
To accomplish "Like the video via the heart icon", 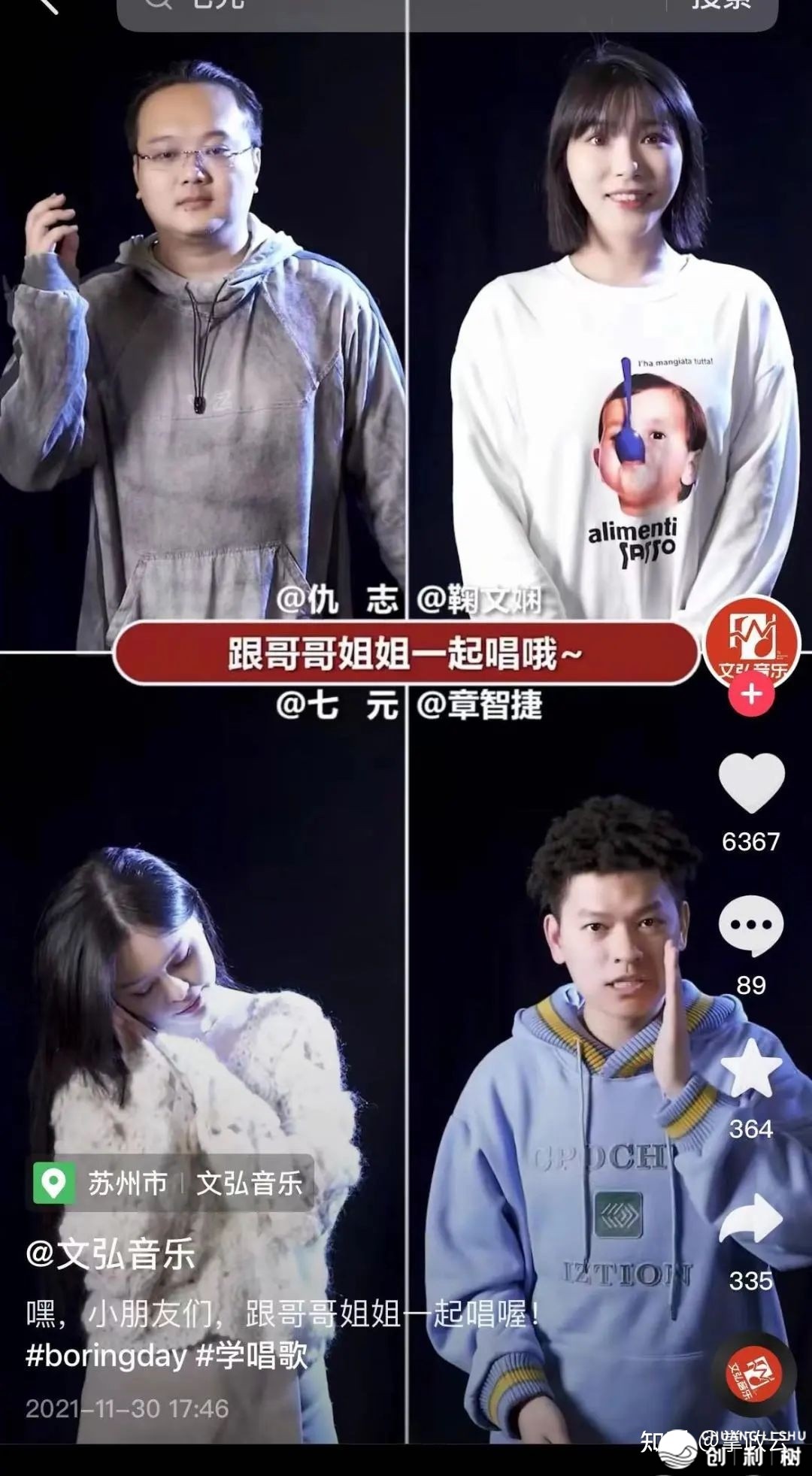I will pyautogui.click(x=751, y=783).
